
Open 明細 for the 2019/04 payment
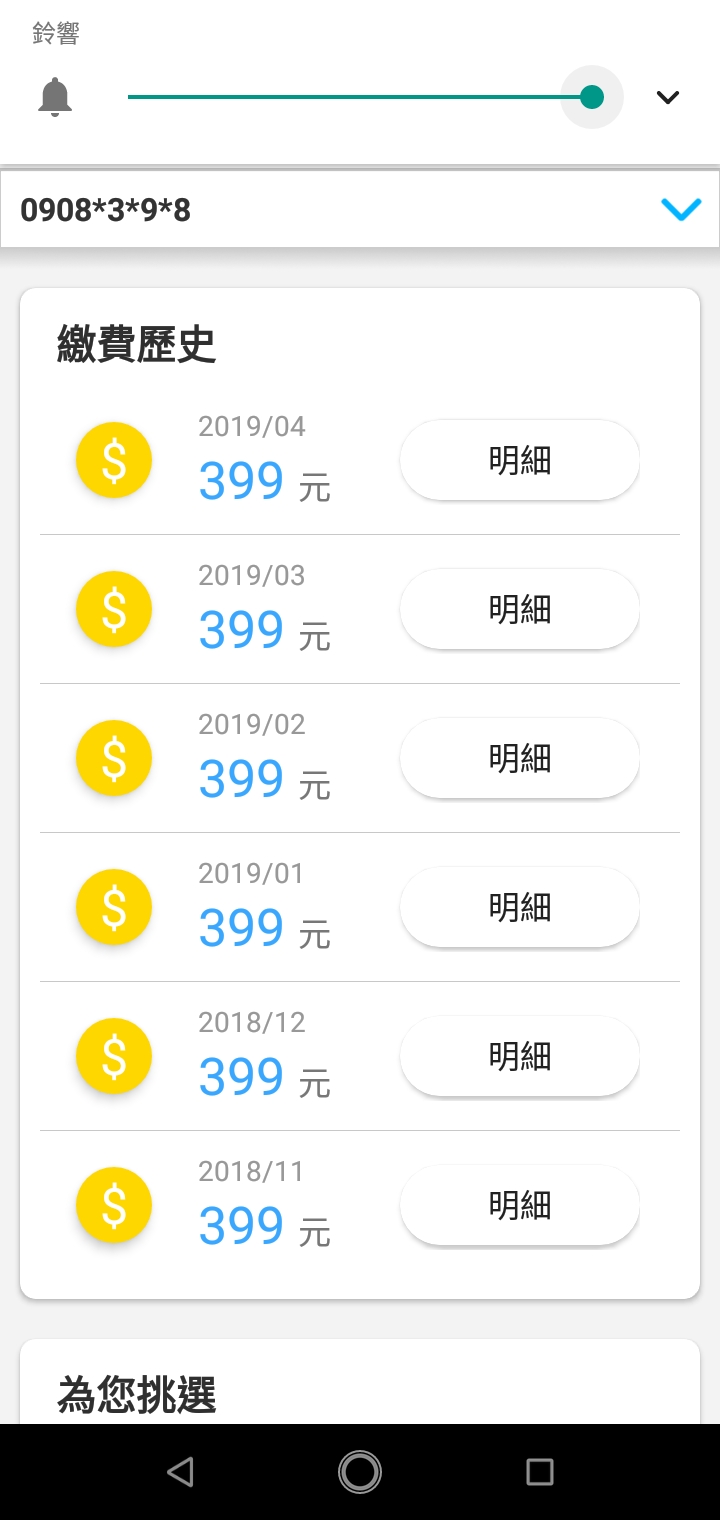[519, 460]
